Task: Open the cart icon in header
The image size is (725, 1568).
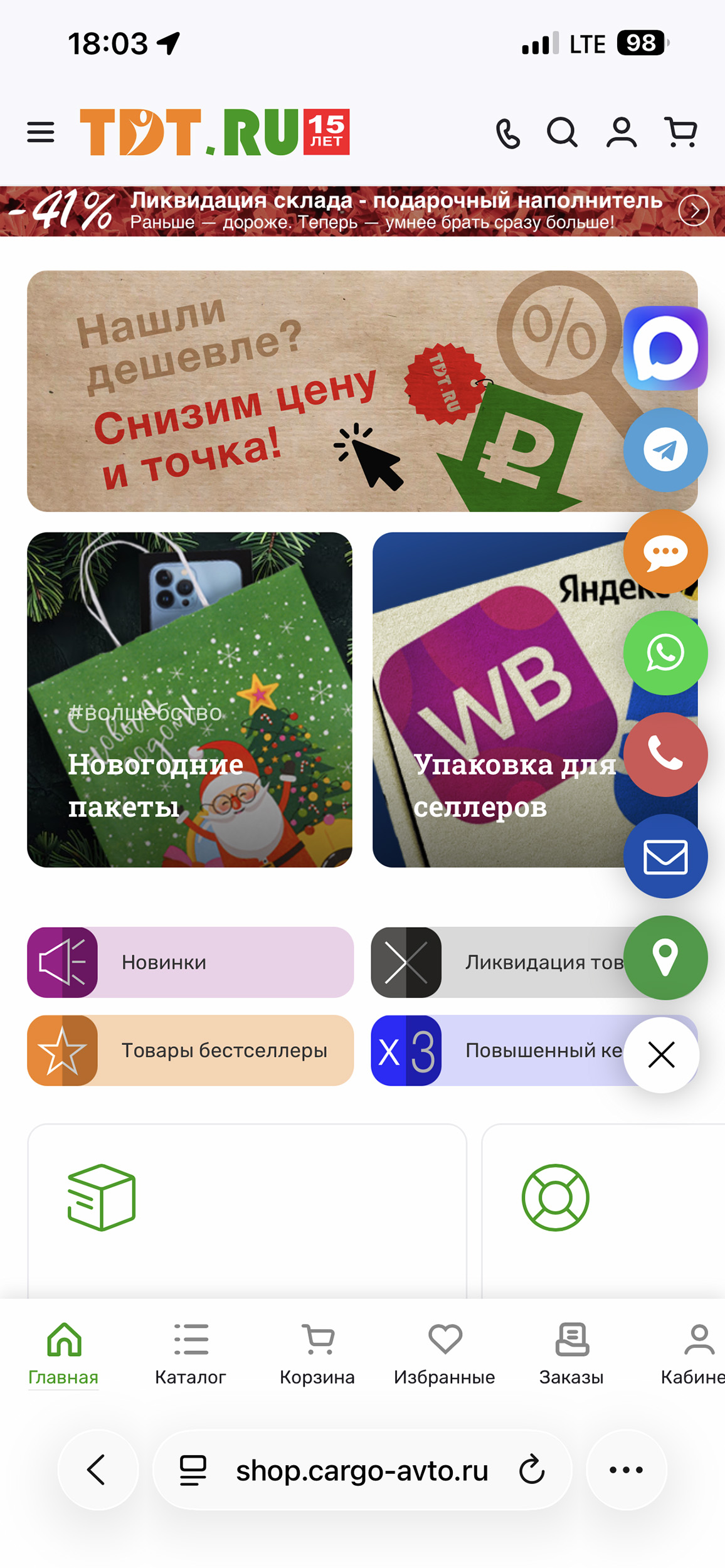Action: tap(681, 132)
